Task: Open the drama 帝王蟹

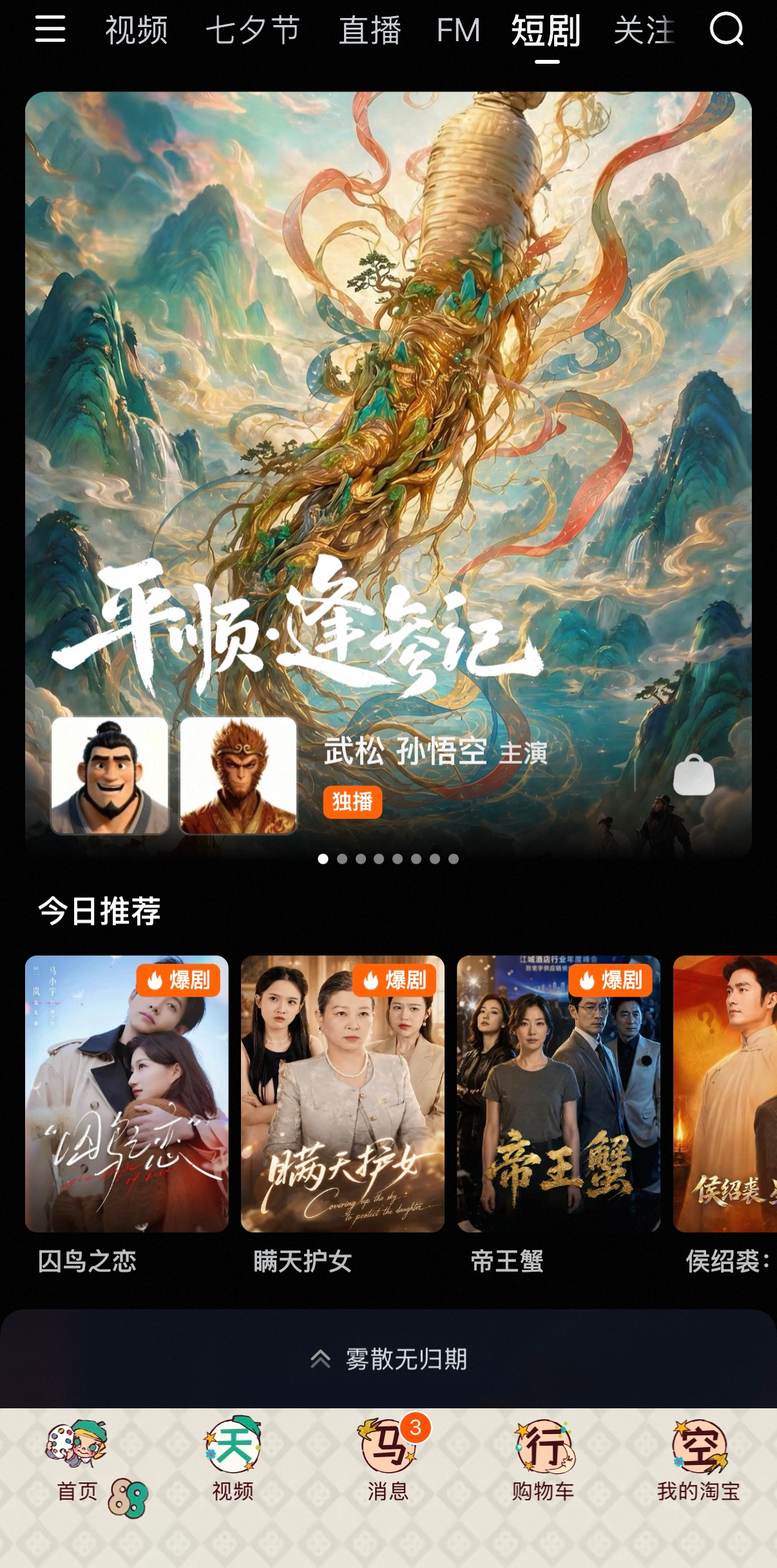Action: tap(559, 1115)
